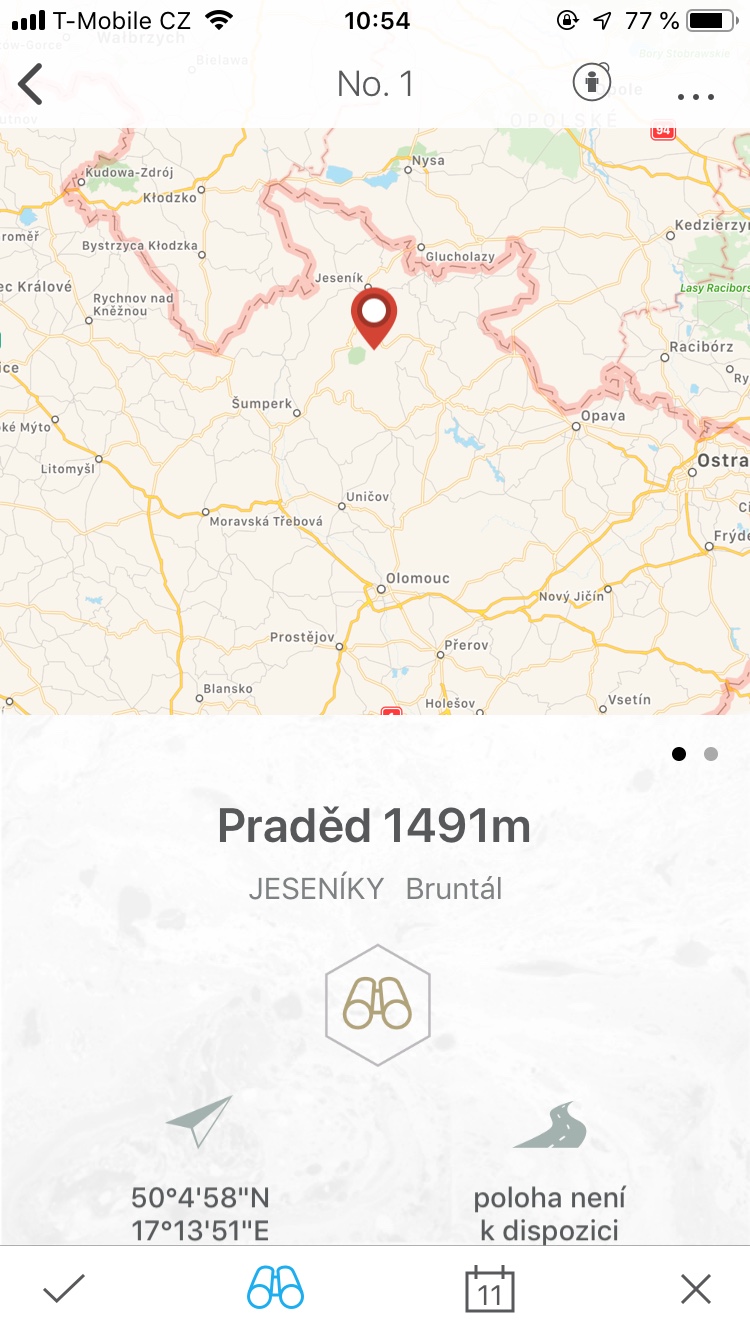This screenshot has width=750, height=1334.
Task: Tap the road route icon
Action: tap(550, 1125)
